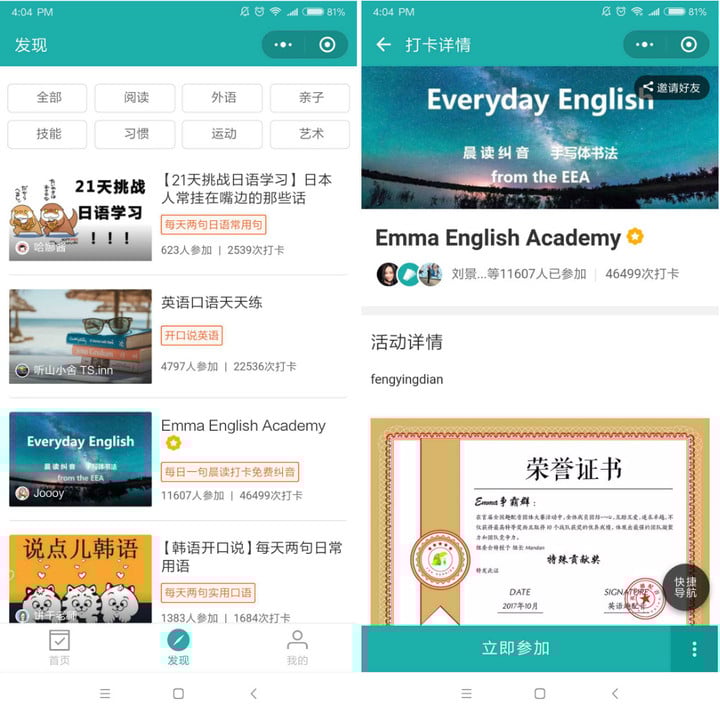Filter by the 阅读 chip
720x716 pixels.
(135, 98)
